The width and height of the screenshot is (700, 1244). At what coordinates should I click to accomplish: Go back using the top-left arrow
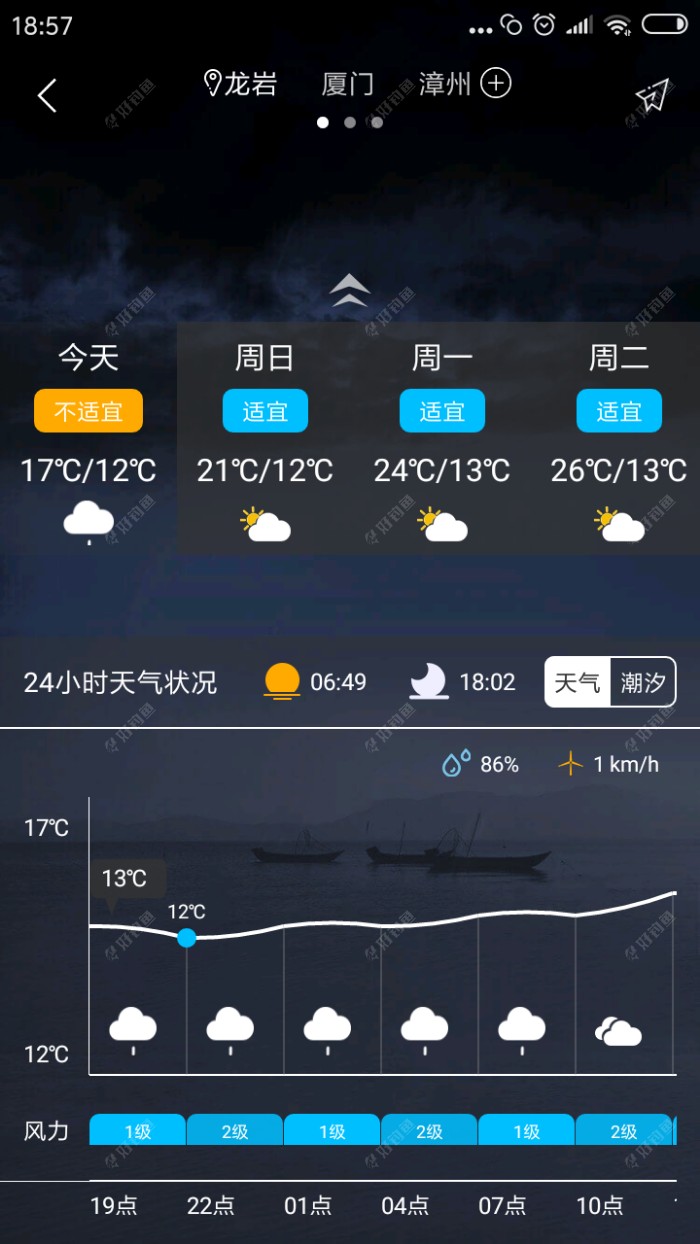point(47,95)
